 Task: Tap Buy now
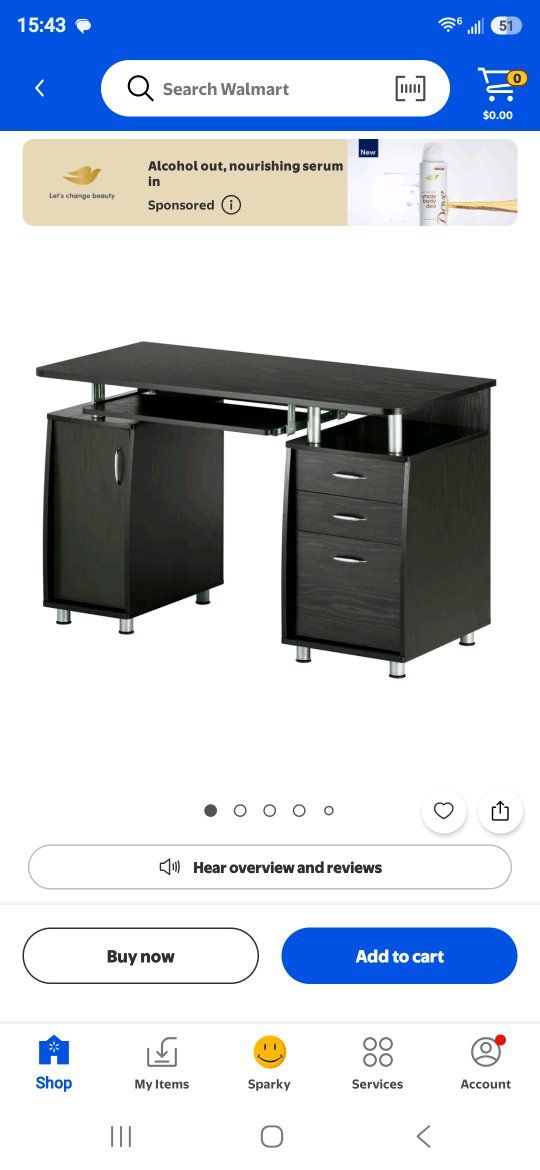[140, 956]
